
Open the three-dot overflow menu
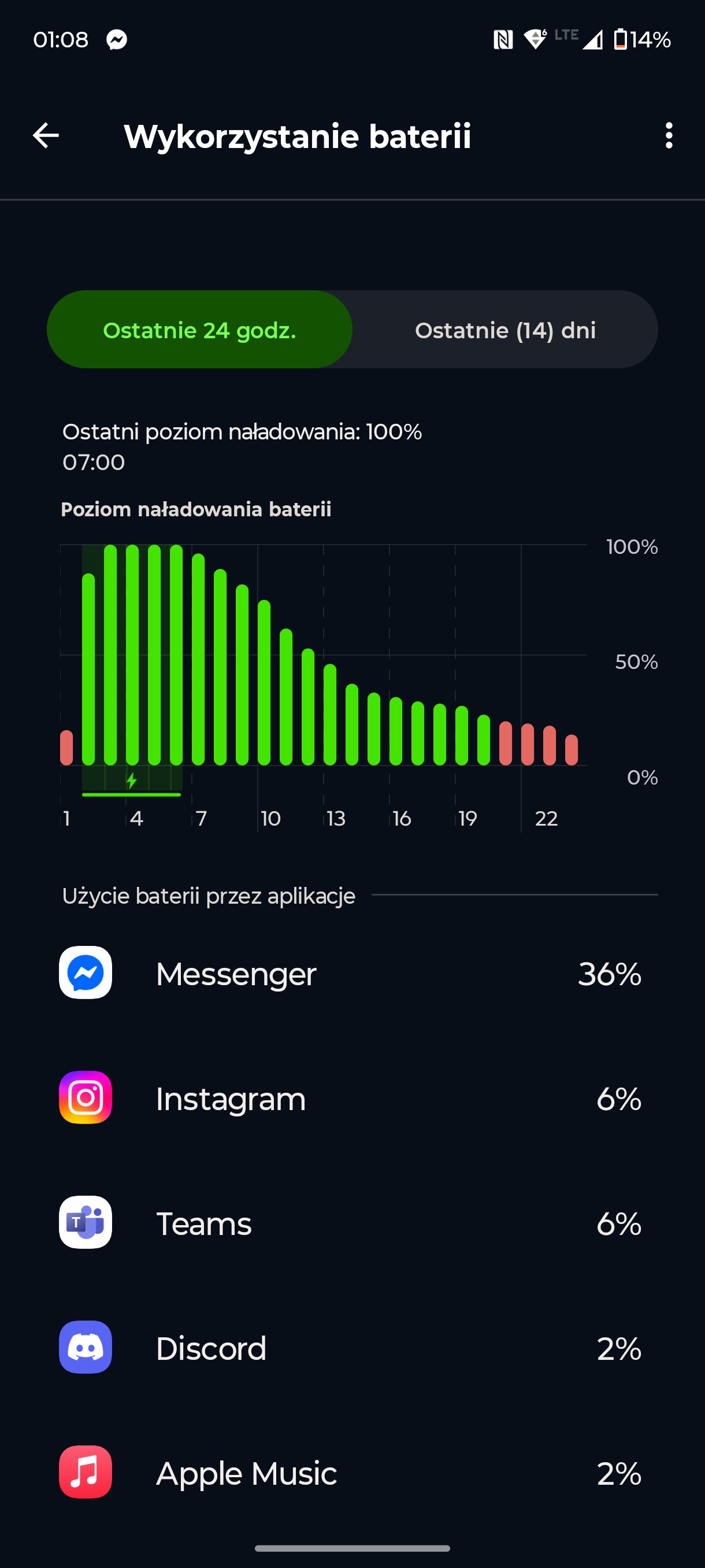coord(669,135)
